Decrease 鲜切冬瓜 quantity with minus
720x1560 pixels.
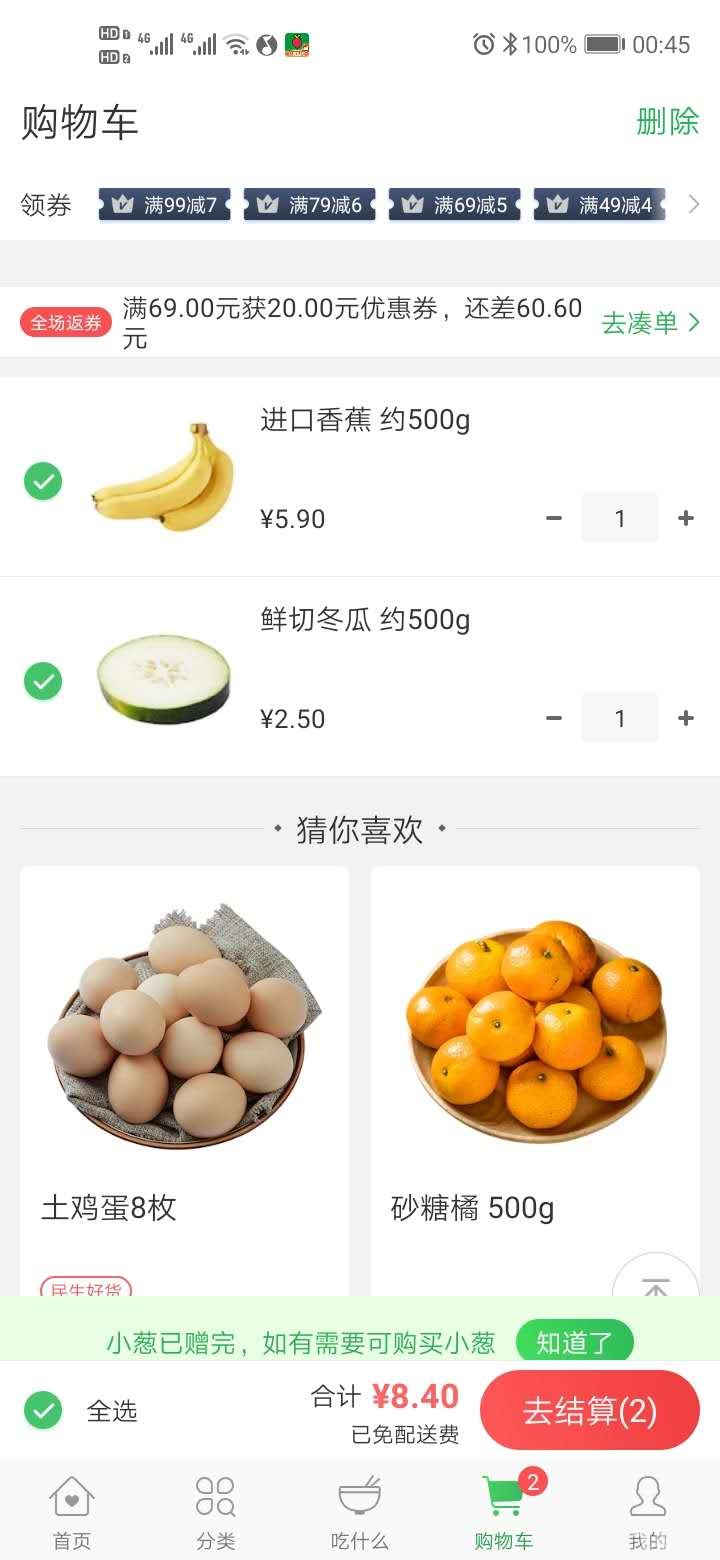(x=553, y=718)
